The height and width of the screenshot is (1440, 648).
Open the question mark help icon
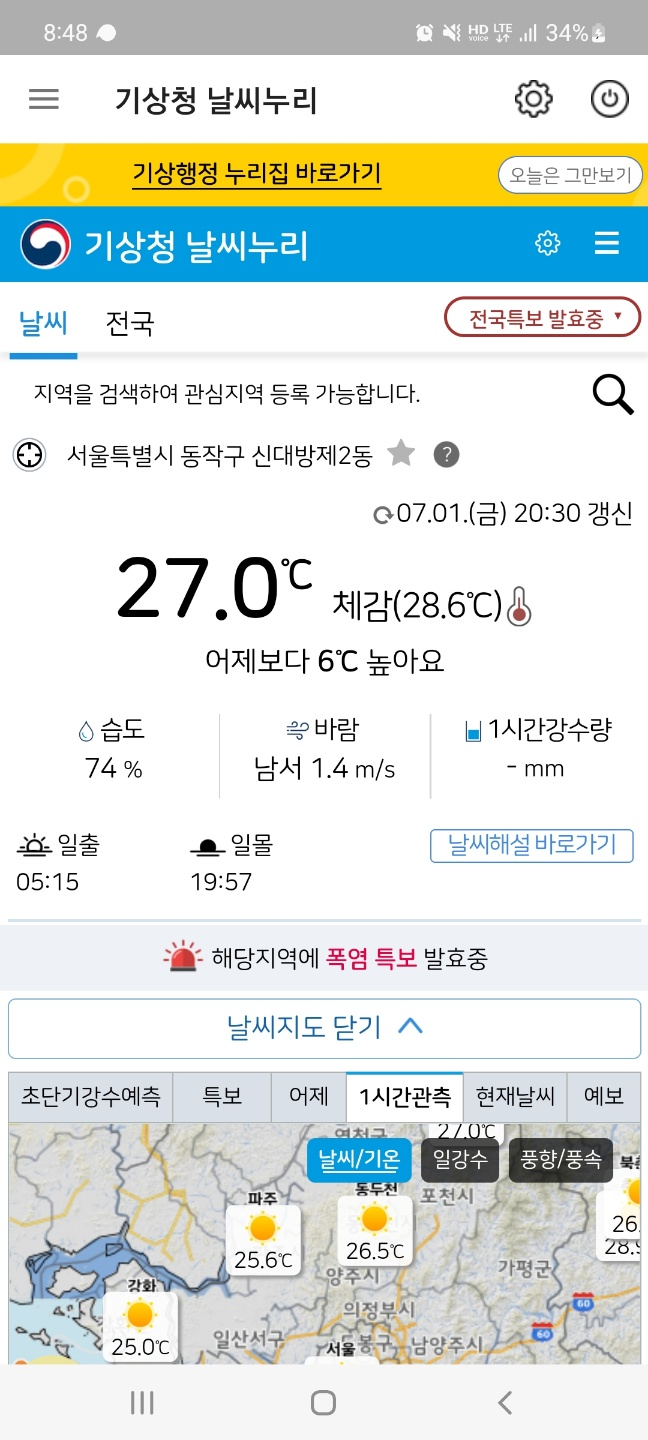(446, 455)
